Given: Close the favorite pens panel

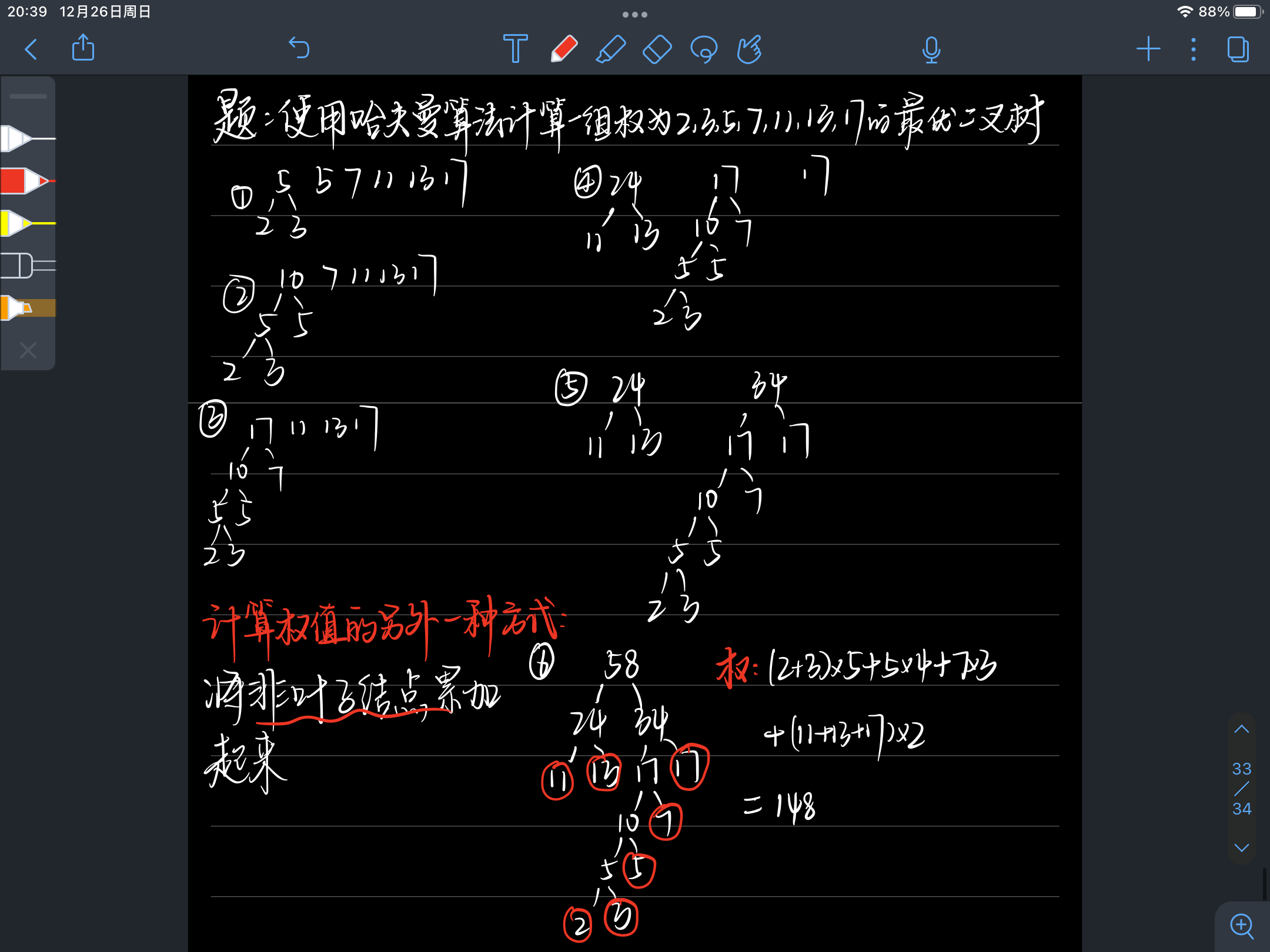Looking at the screenshot, I should pyautogui.click(x=28, y=350).
